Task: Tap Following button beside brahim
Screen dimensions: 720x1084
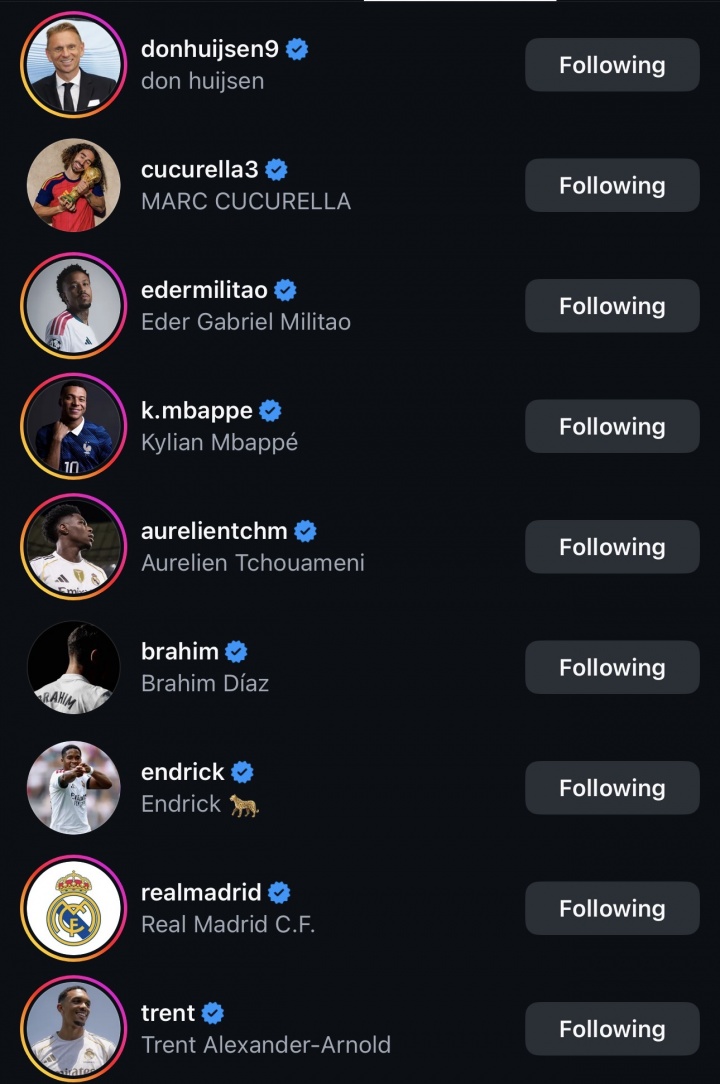Action: coord(612,668)
